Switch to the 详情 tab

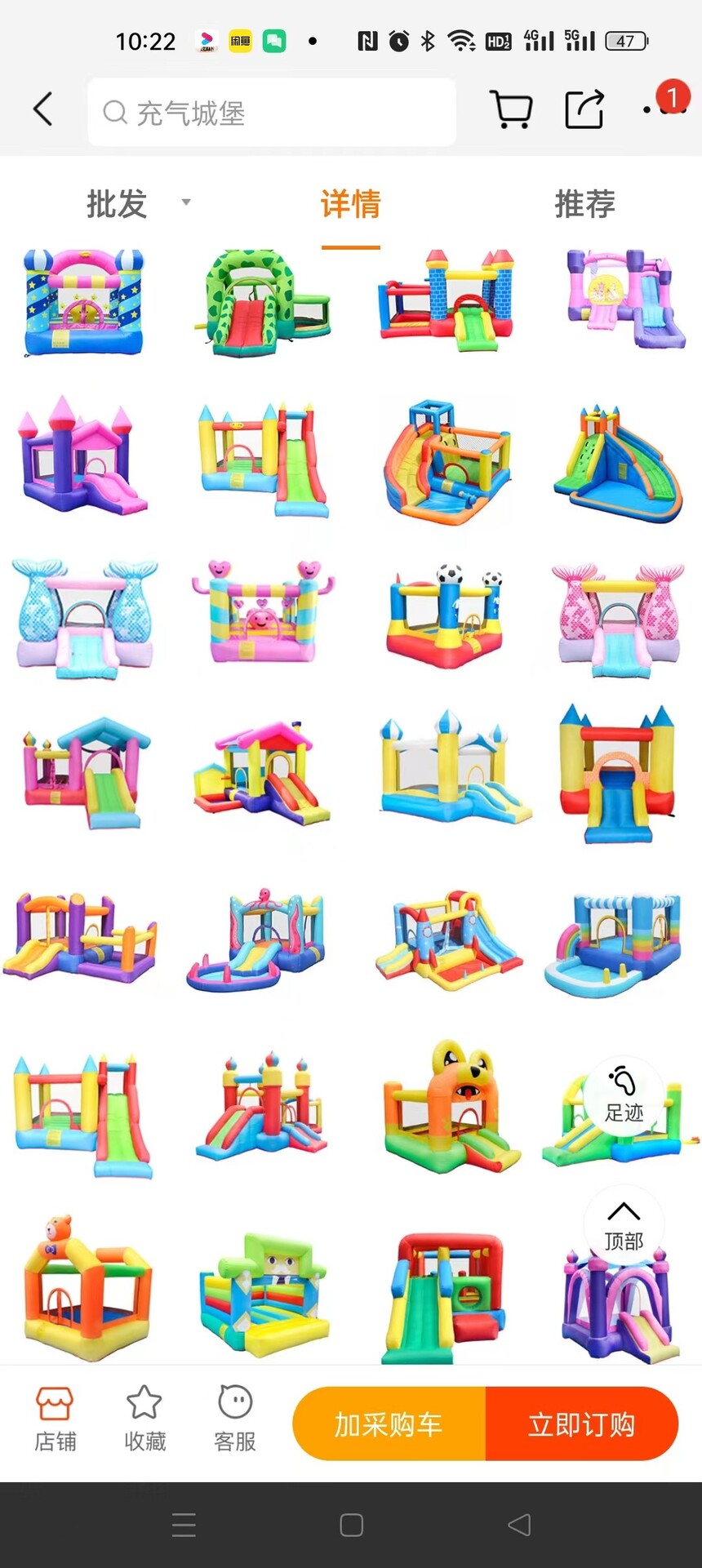point(350,204)
